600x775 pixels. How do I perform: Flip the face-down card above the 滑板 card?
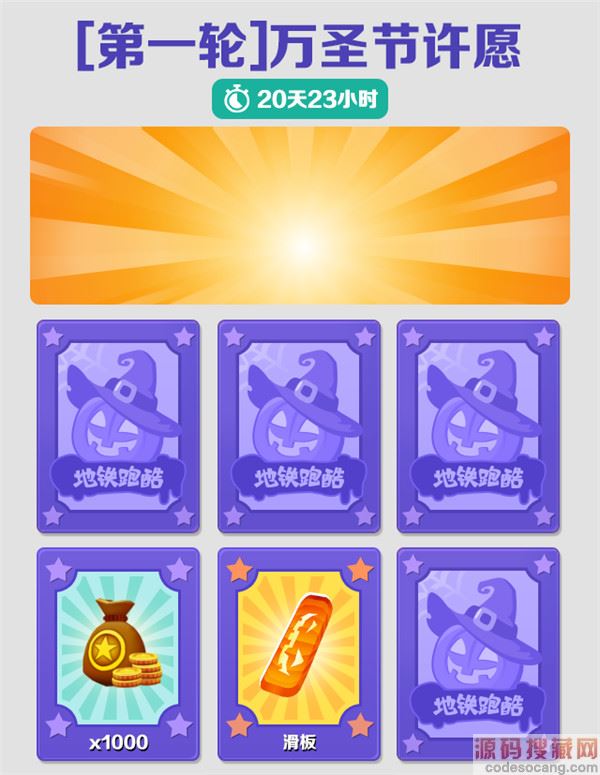(x=298, y=425)
